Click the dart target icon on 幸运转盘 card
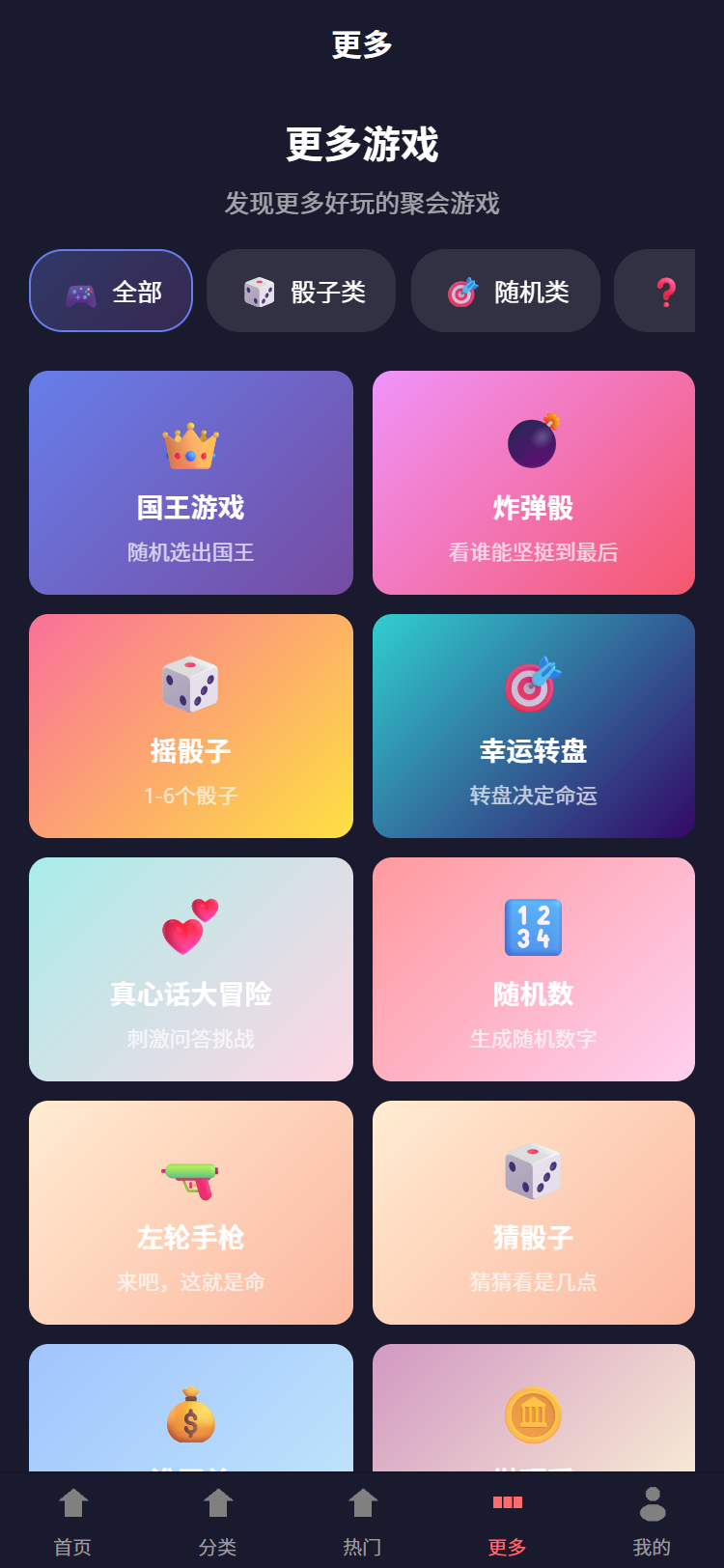The height and width of the screenshot is (1568, 724). (532, 686)
